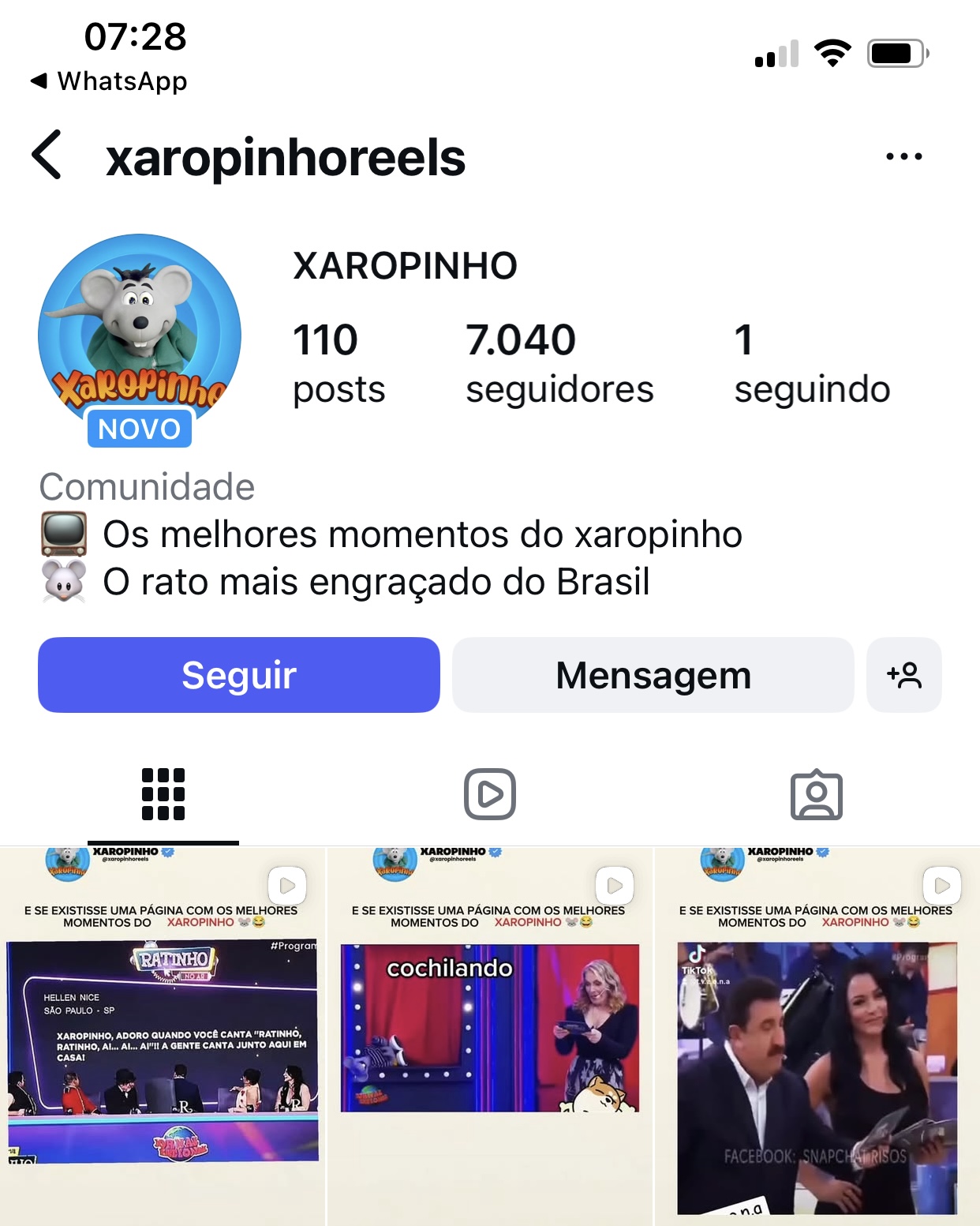This screenshot has width=980, height=1226.
Task: Return to WhatsApp via the status bar link
Action: [x=109, y=81]
